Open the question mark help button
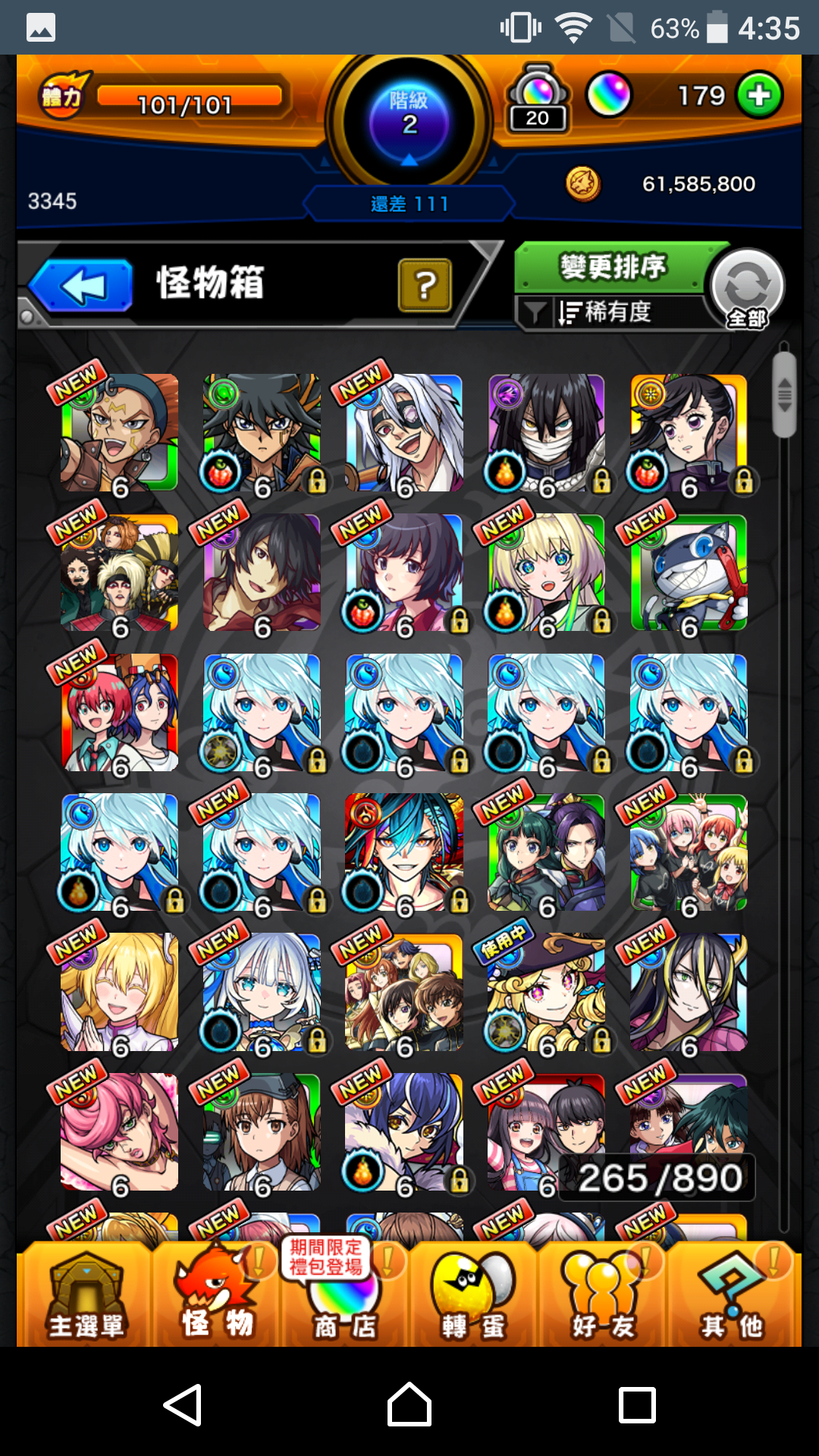 425,285
